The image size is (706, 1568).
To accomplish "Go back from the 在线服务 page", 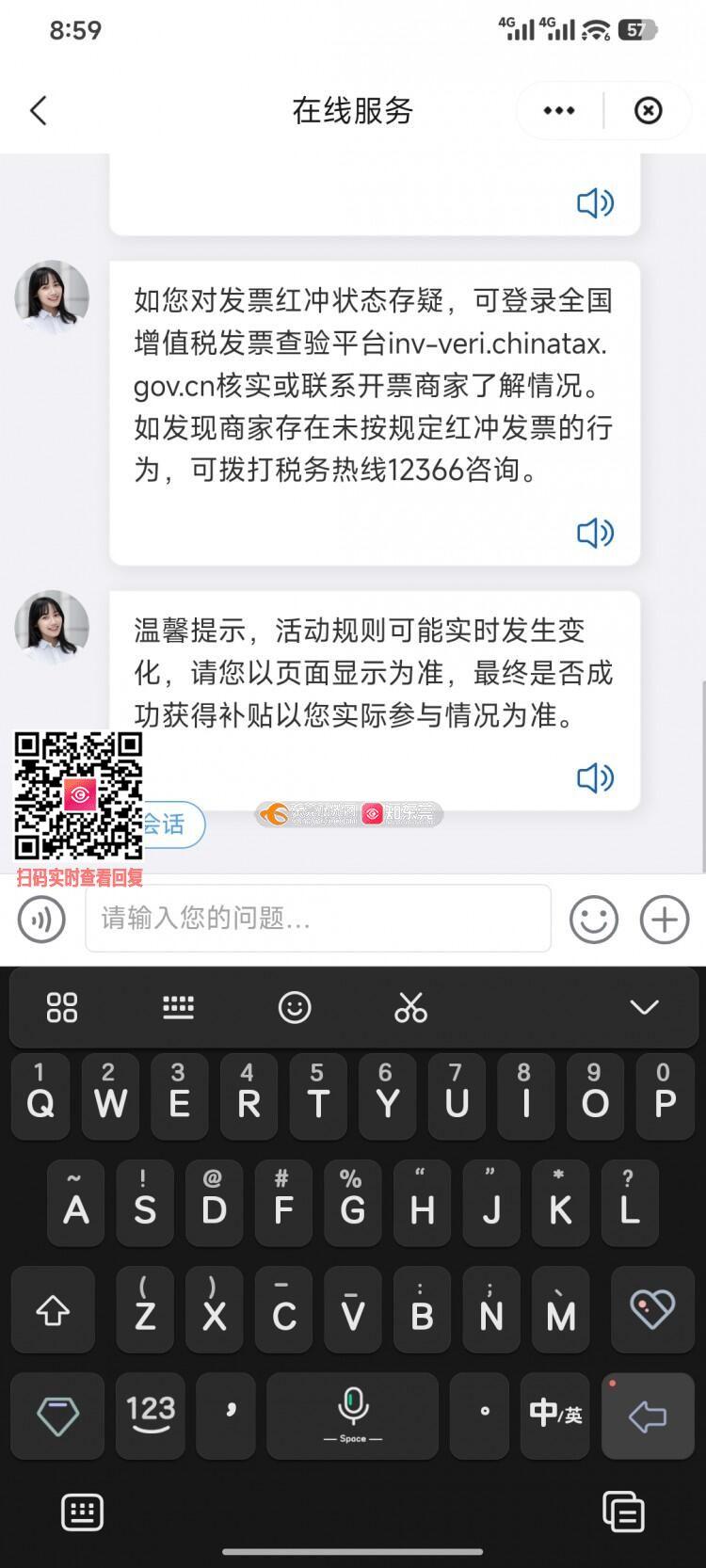I will 39,111.
